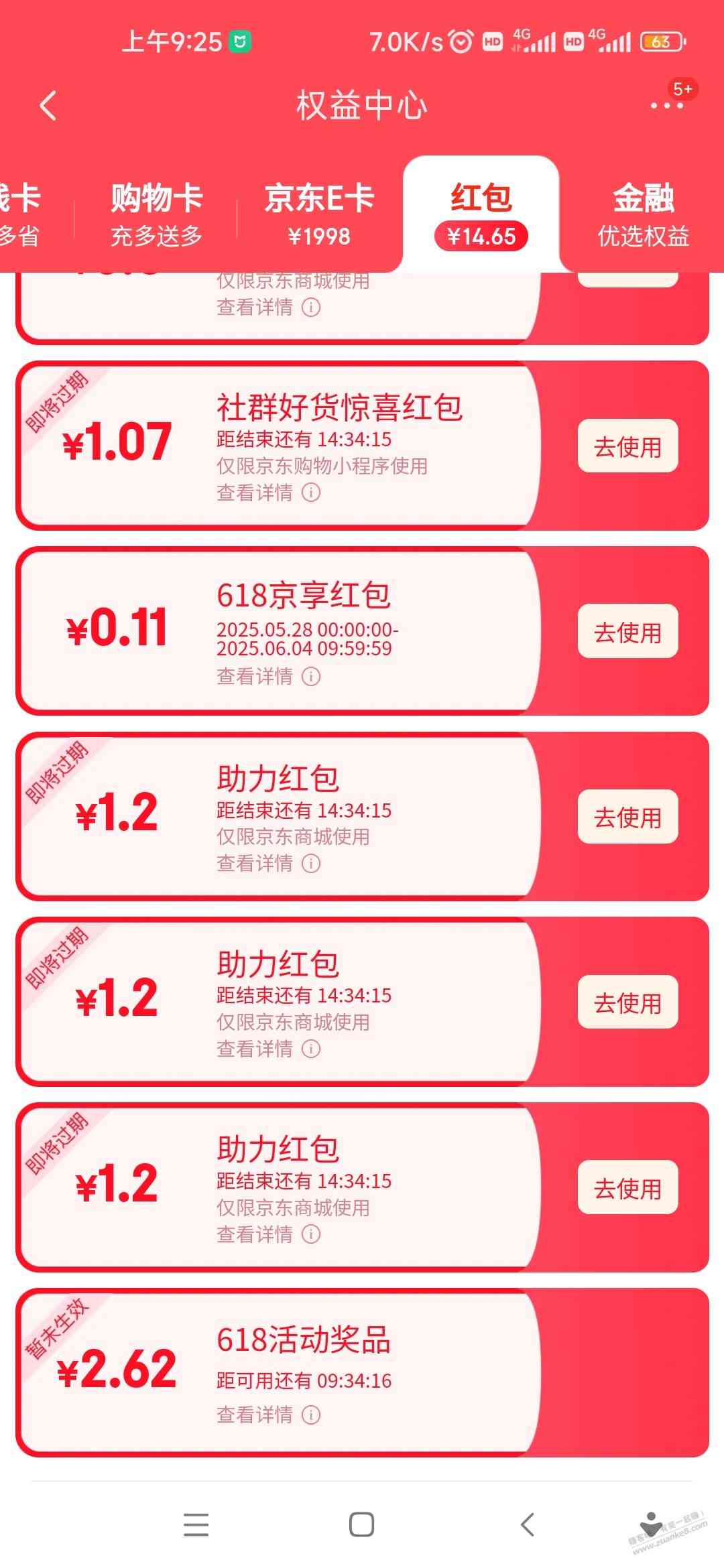Open the three-dot more menu
The width and height of the screenshot is (724, 1568).
coord(666,106)
